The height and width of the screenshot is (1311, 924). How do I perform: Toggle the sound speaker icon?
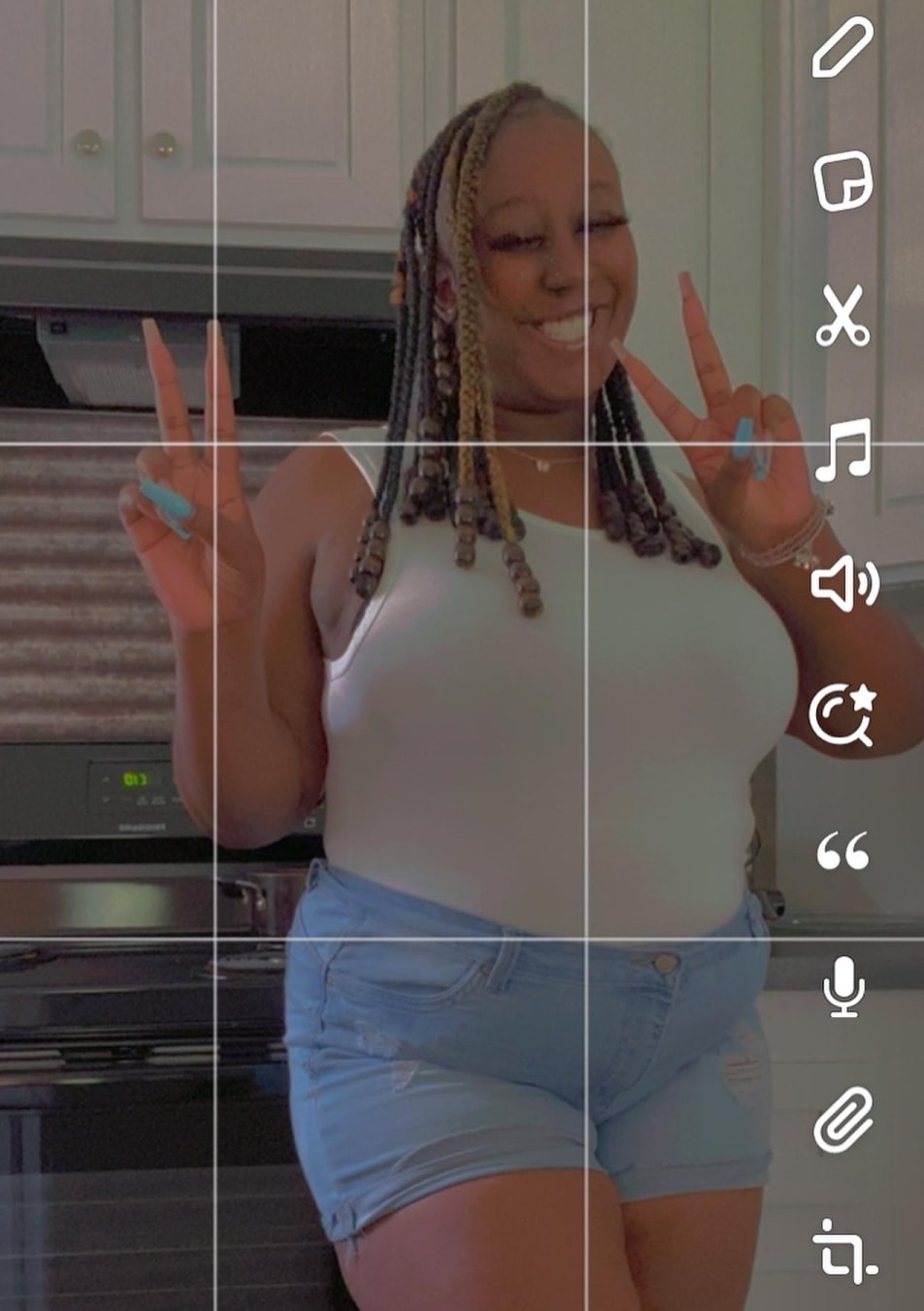coord(843,584)
